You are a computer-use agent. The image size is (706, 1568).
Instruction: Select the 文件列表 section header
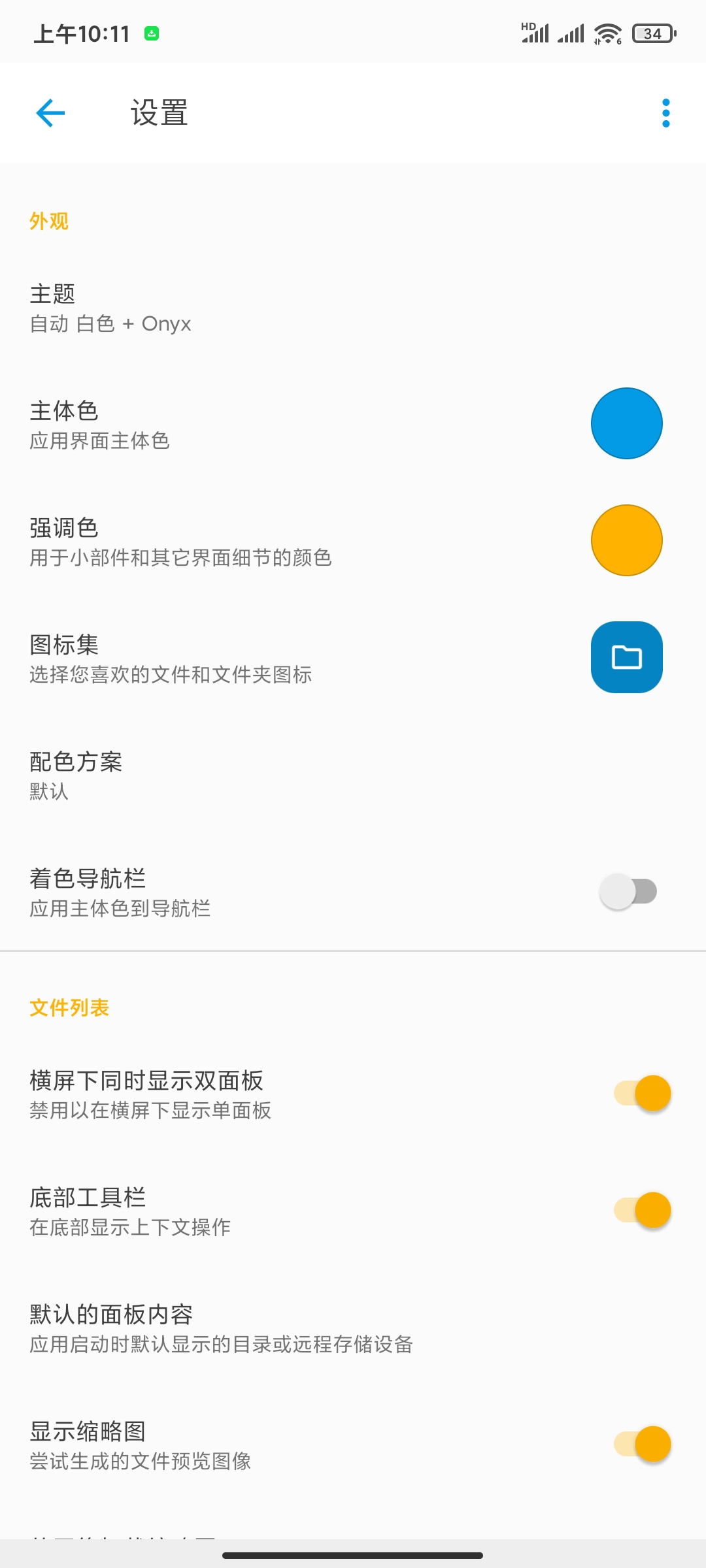tap(70, 1008)
